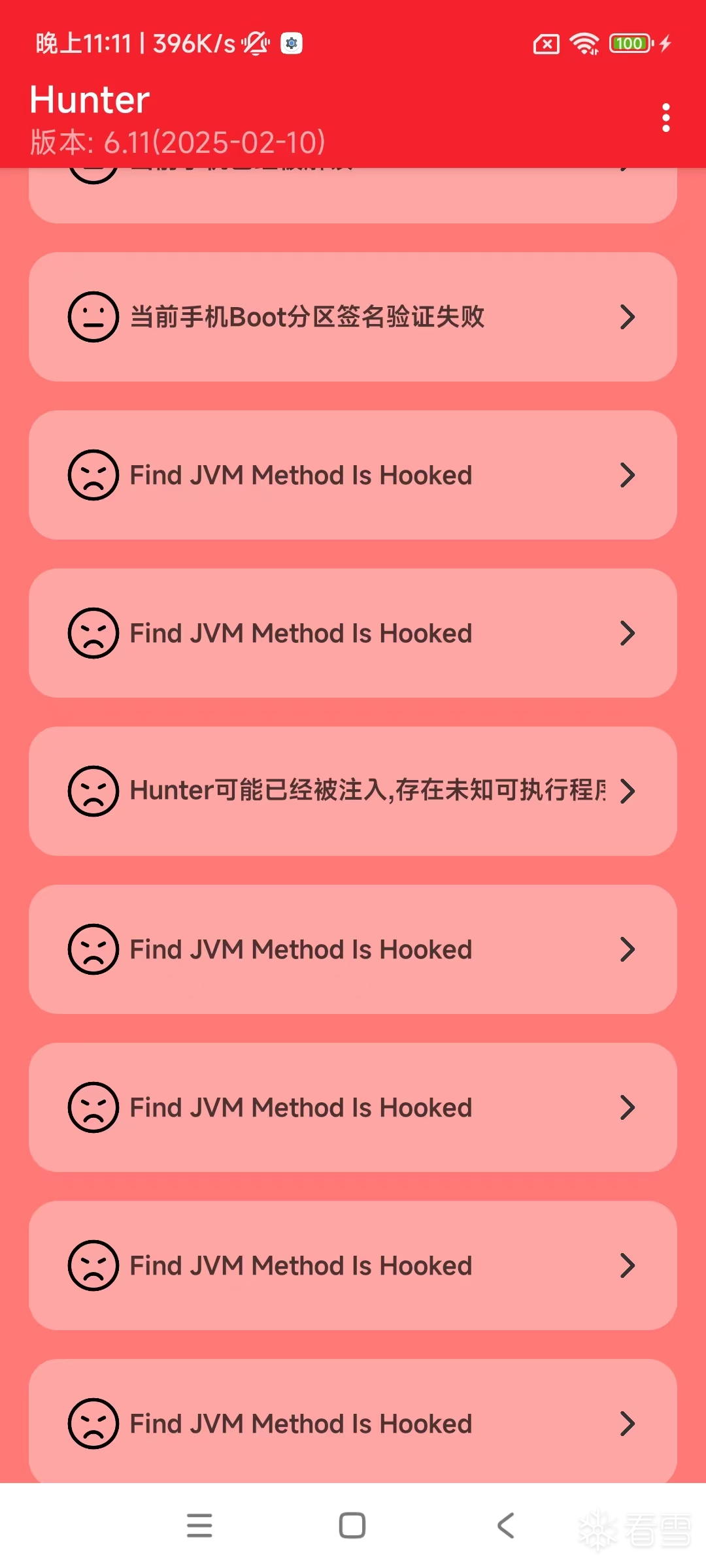The width and height of the screenshot is (706, 1568).
Task: Tap the charging bolt icon beside the battery
Action: 665,43
